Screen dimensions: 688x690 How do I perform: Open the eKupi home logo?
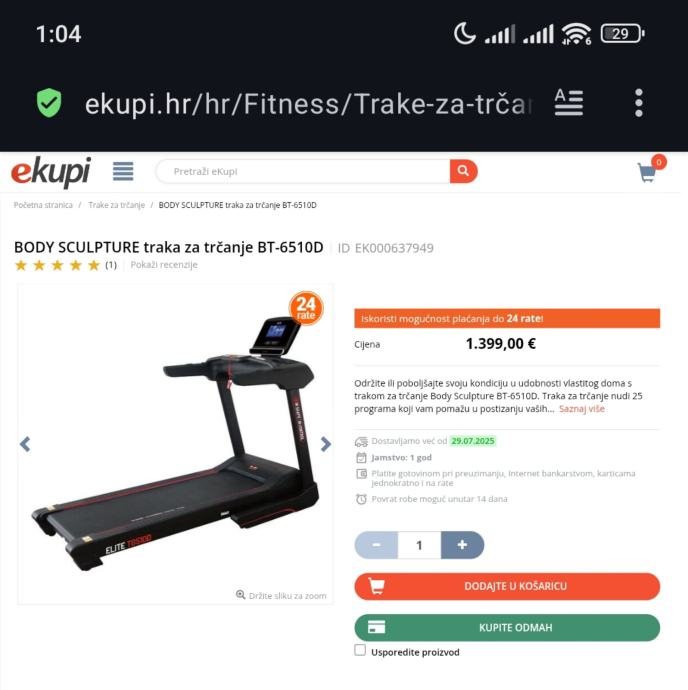point(51,172)
